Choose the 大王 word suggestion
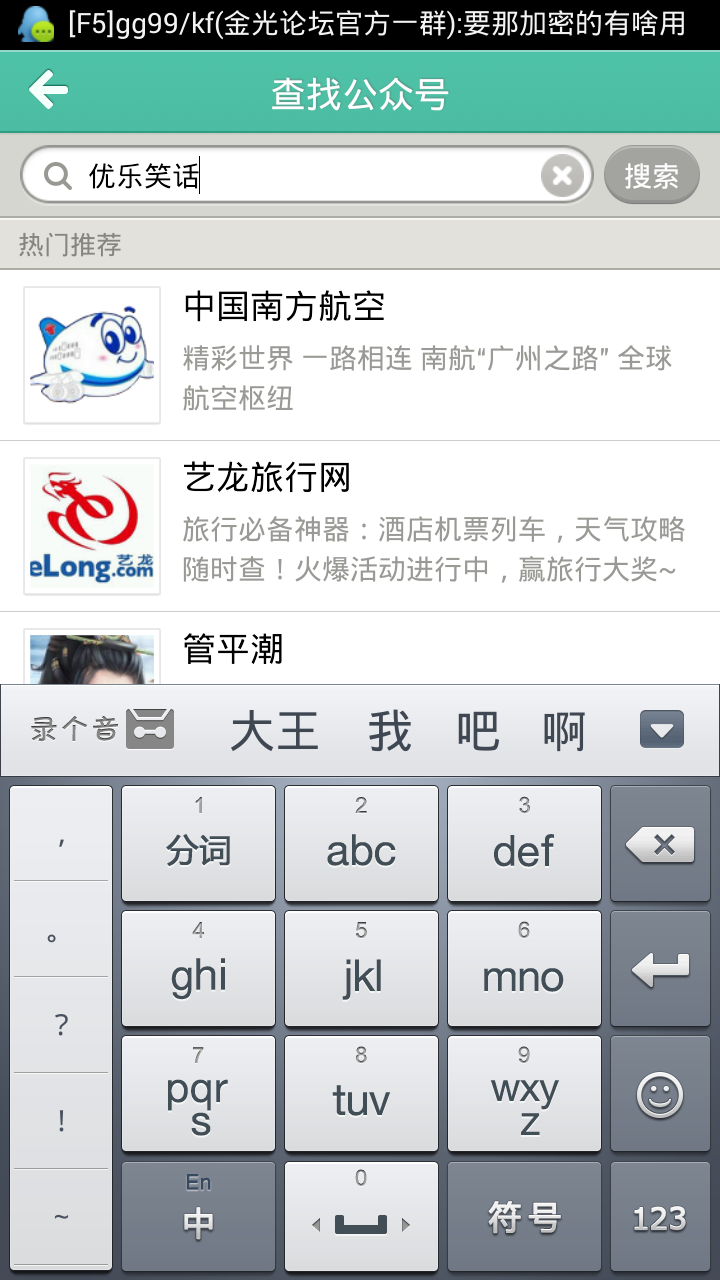Screen dimensions: 720x1280 (x=274, y=731)
